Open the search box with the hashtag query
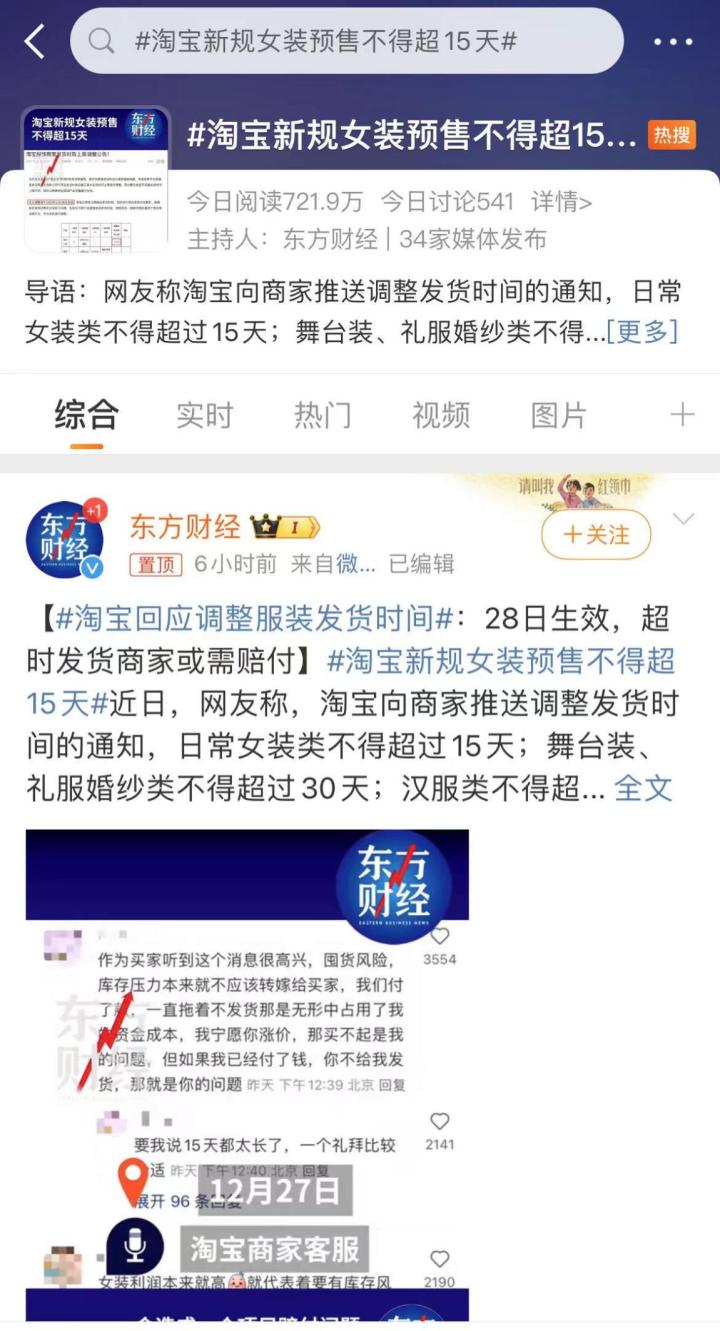The height and width of the screenshot is (1331, 720). 346,41
